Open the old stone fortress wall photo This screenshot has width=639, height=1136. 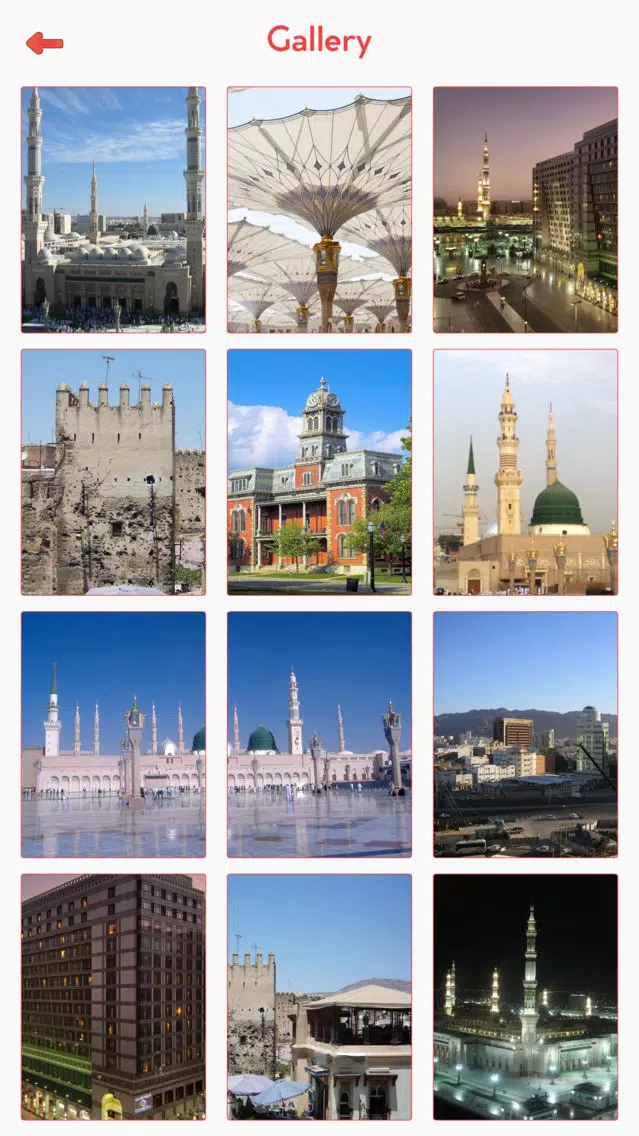click(x=113, y=472)
